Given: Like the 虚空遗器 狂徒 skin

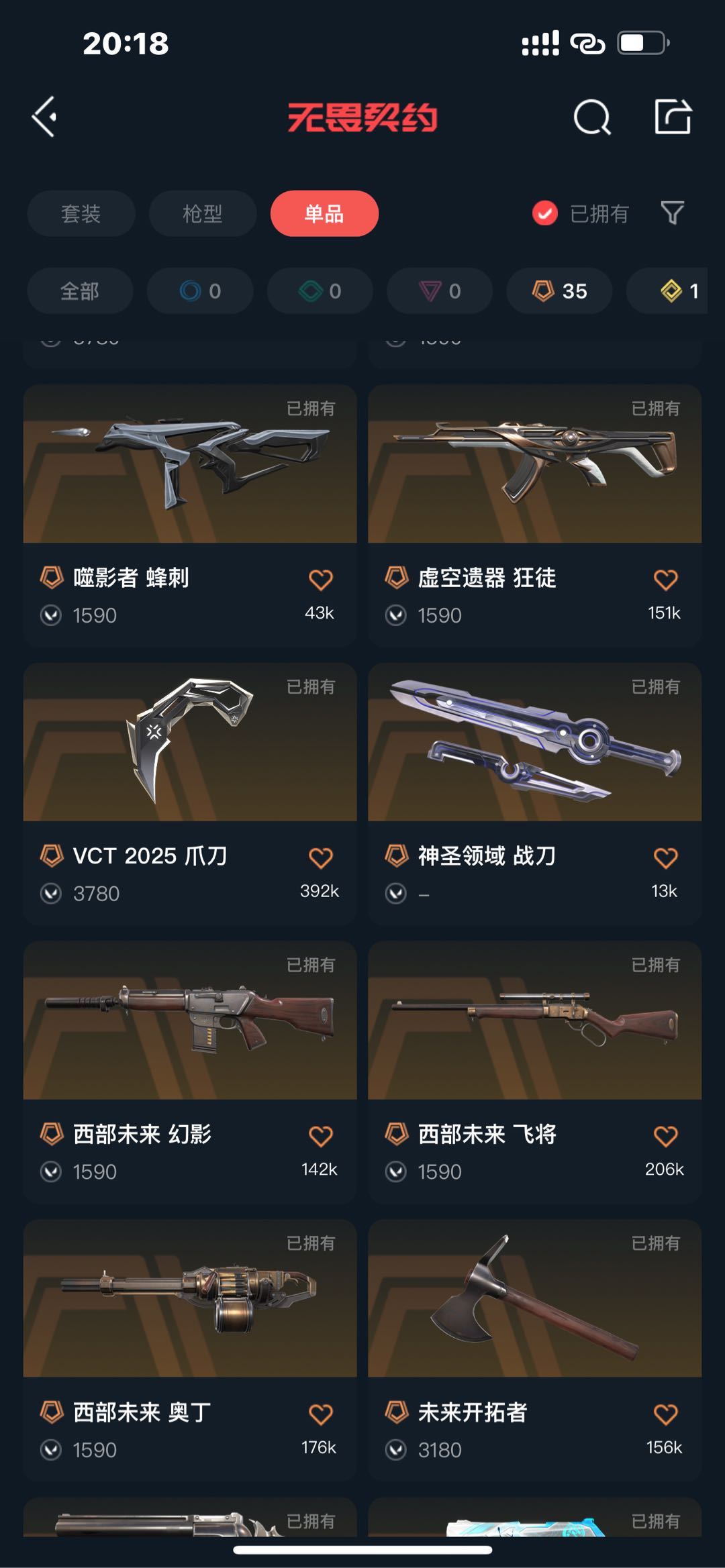Looking at the screenshot, I should click(x=665, y=580).
